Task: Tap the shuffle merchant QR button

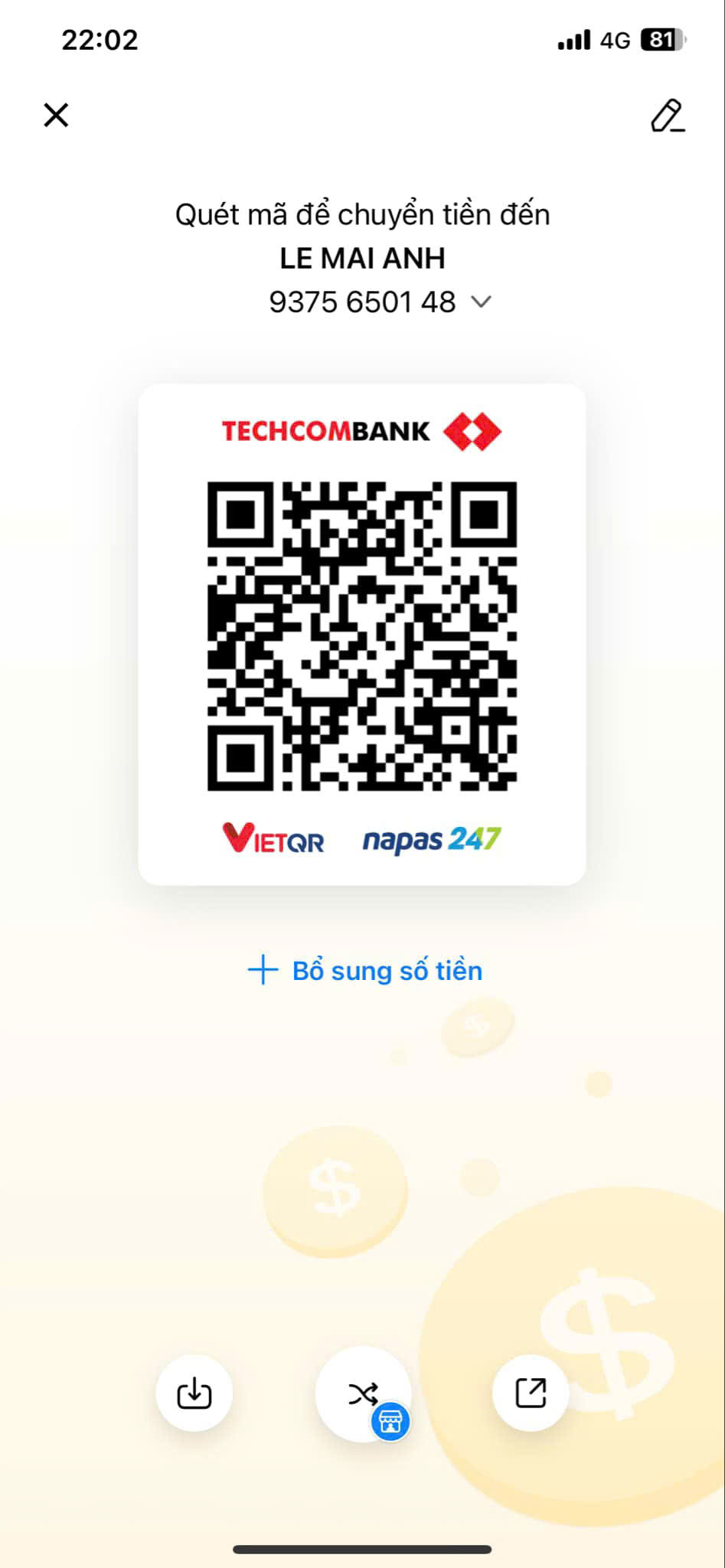Action: click(364, 1394)
